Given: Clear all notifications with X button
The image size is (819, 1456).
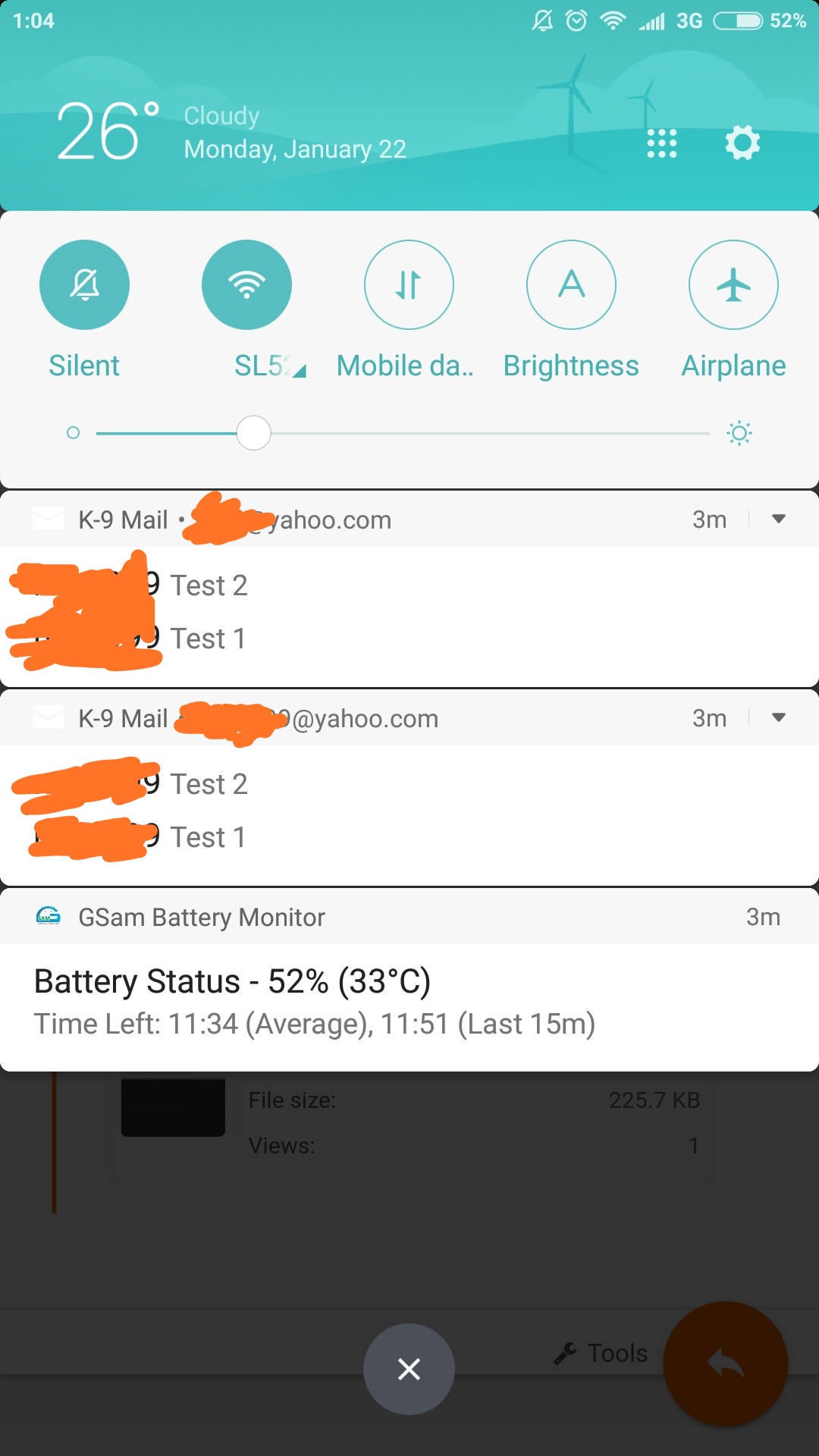Looking at the screenshot, I should coord(409,1369).
